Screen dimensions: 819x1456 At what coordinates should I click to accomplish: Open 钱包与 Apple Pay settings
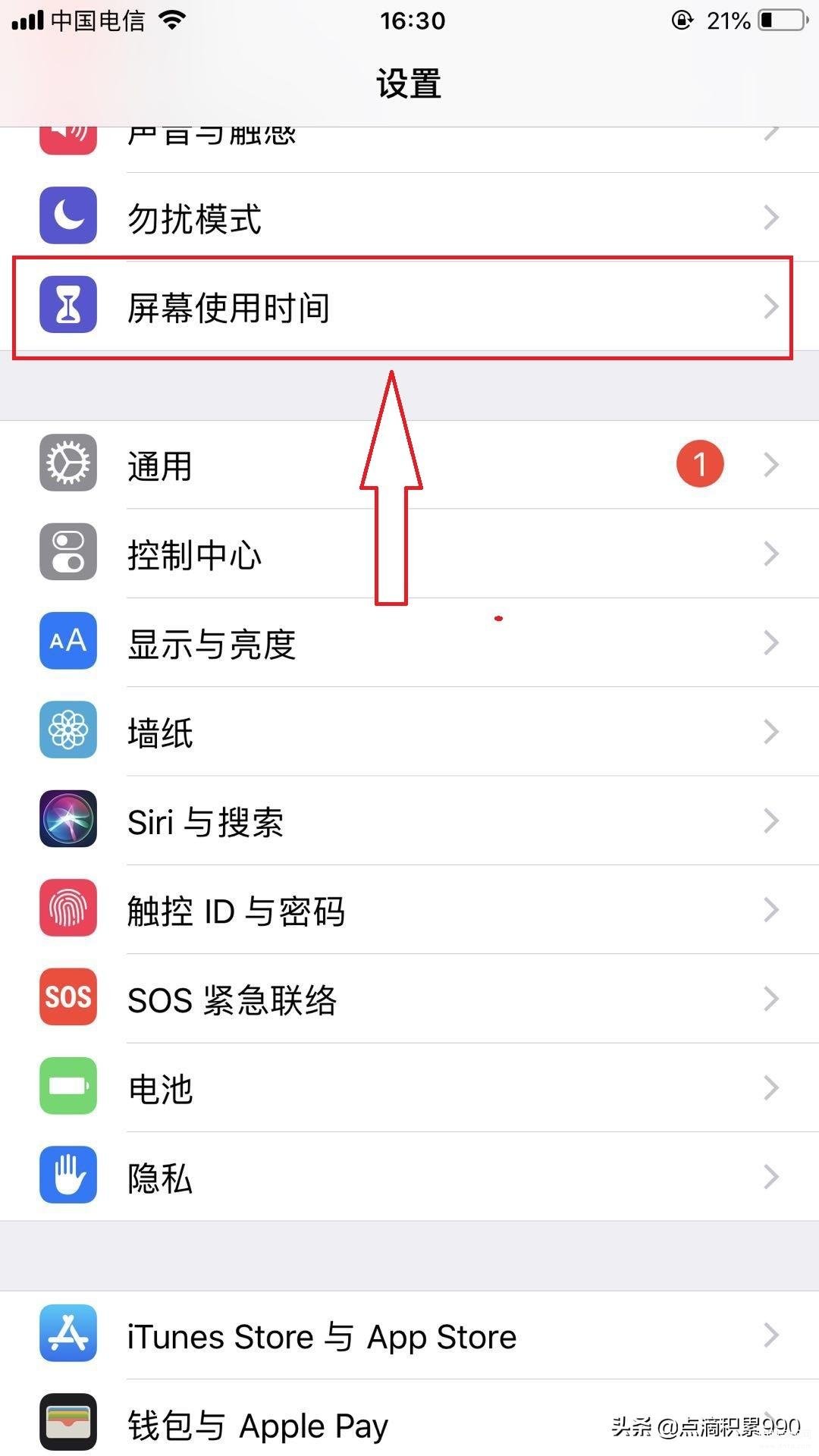pos(409,1424)
